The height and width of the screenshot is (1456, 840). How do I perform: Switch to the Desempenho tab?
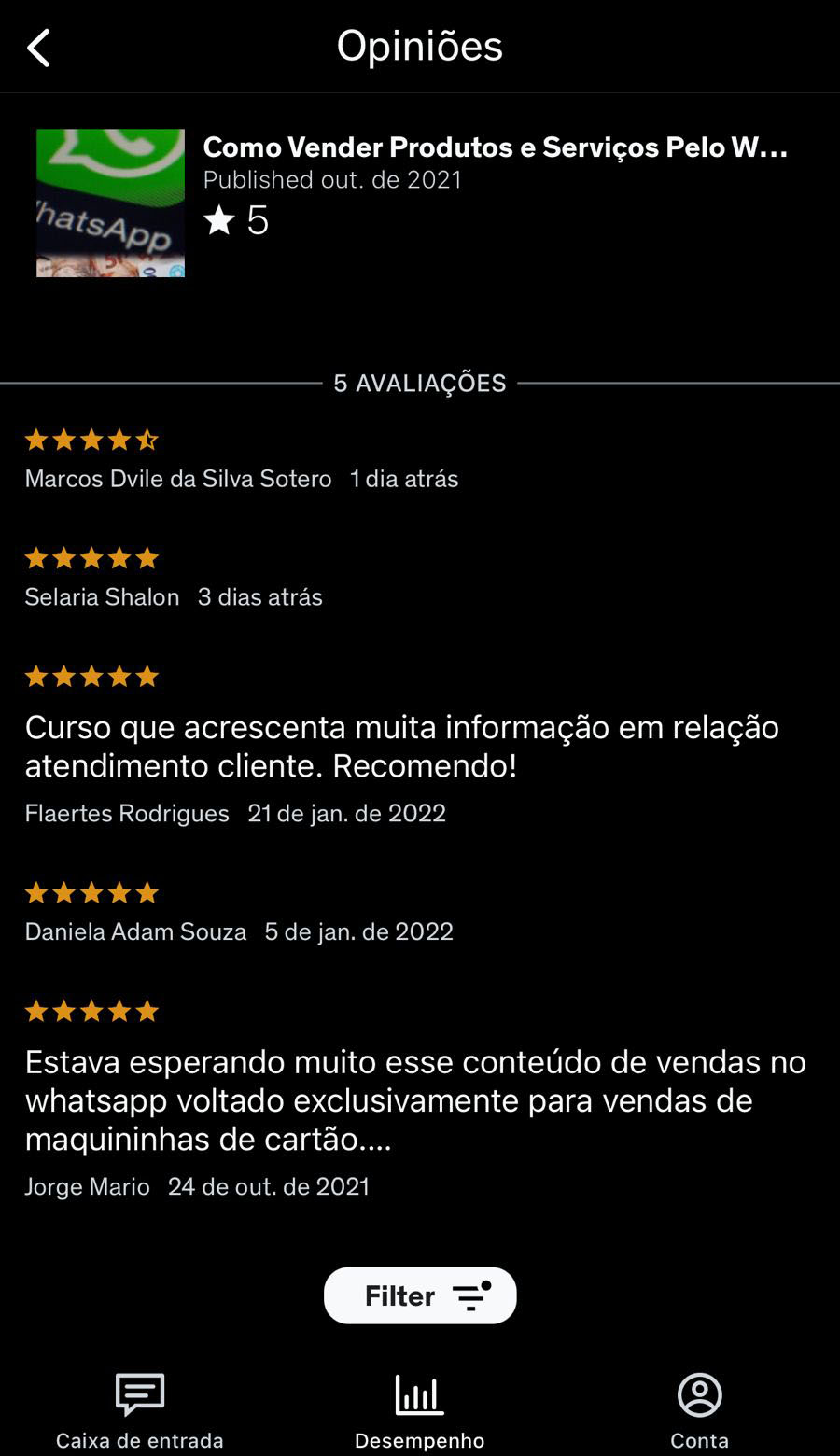[420, 1410]
